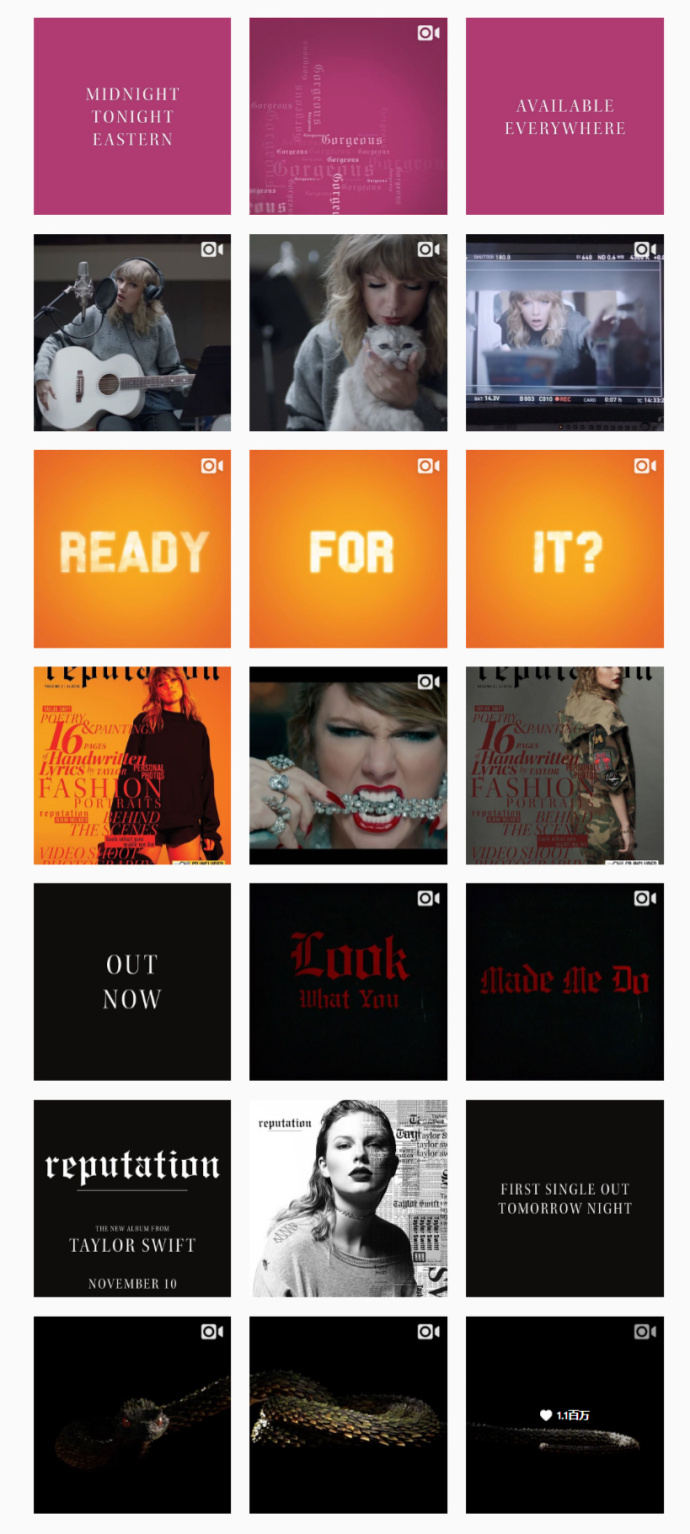Open the snake head video with red eyes
Viewport: 690px width, 1534px height.
pyautogui.click(x=132, y=1414)
